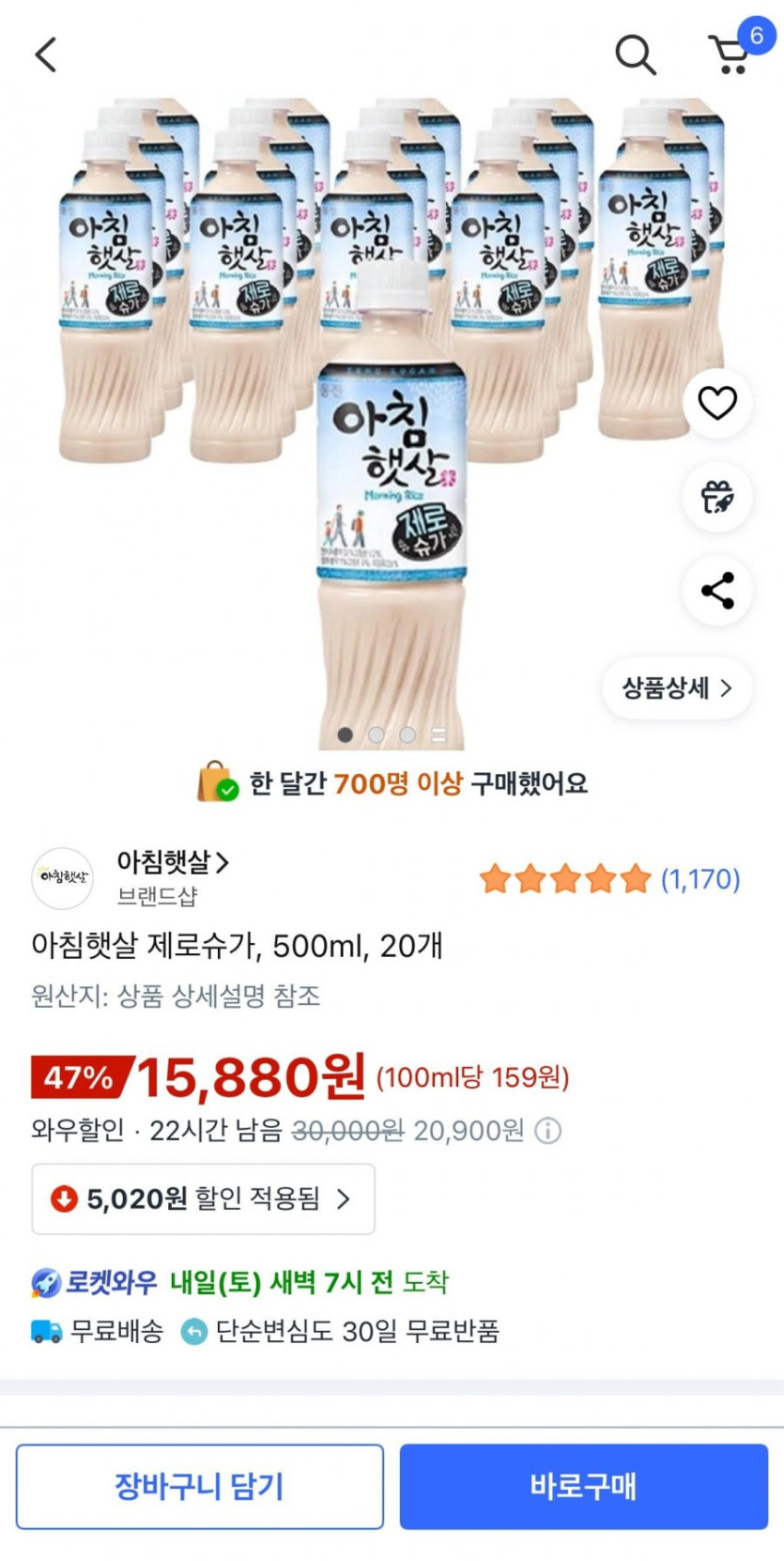This screenshot has height=1561, width=784.
Task: Click the 아침햇살 brand logo thumbnail
Action: point(63,881)
